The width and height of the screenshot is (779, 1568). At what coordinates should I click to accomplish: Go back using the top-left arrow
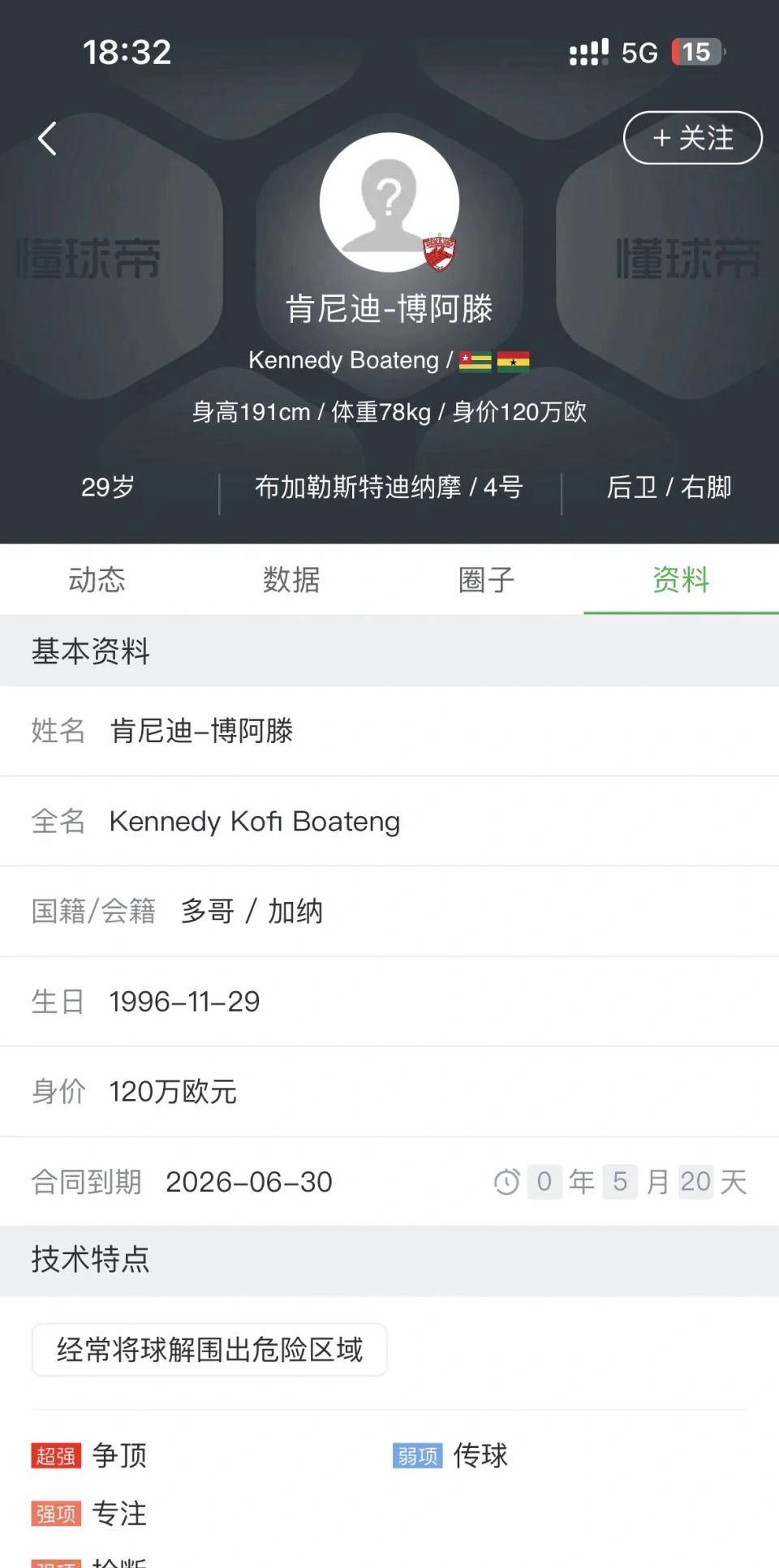[47, 139]
